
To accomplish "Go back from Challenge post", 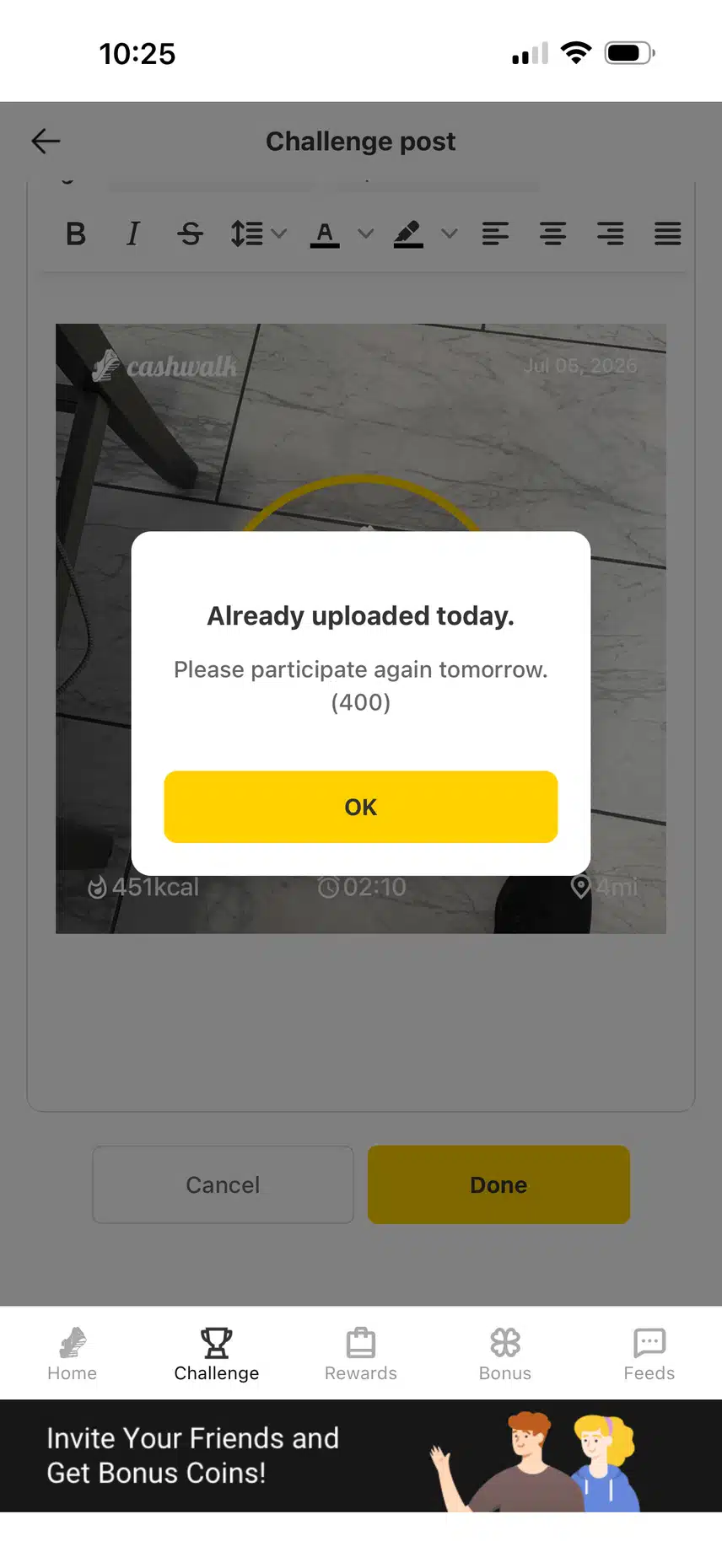I will coord(46,141).
